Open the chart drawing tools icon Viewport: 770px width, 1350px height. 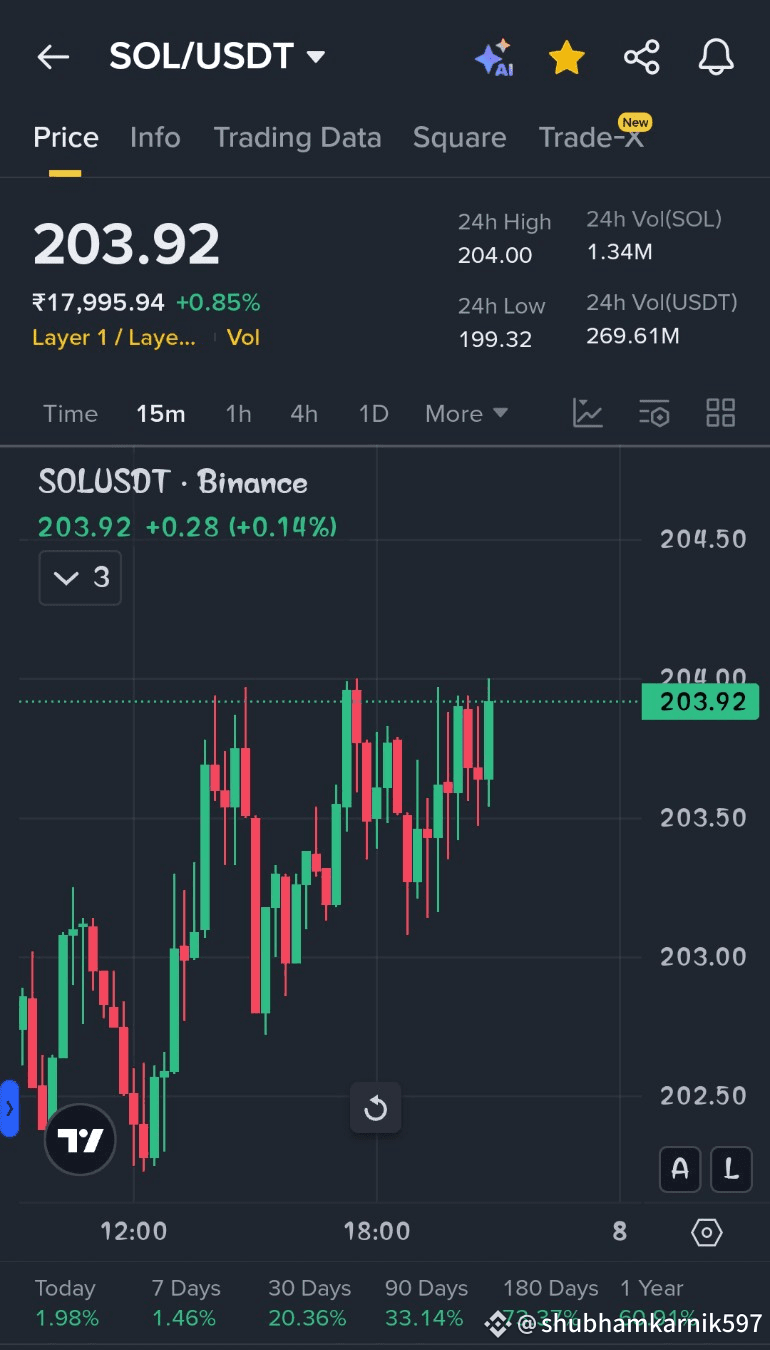pyautogui.click(x=588, y=413)
